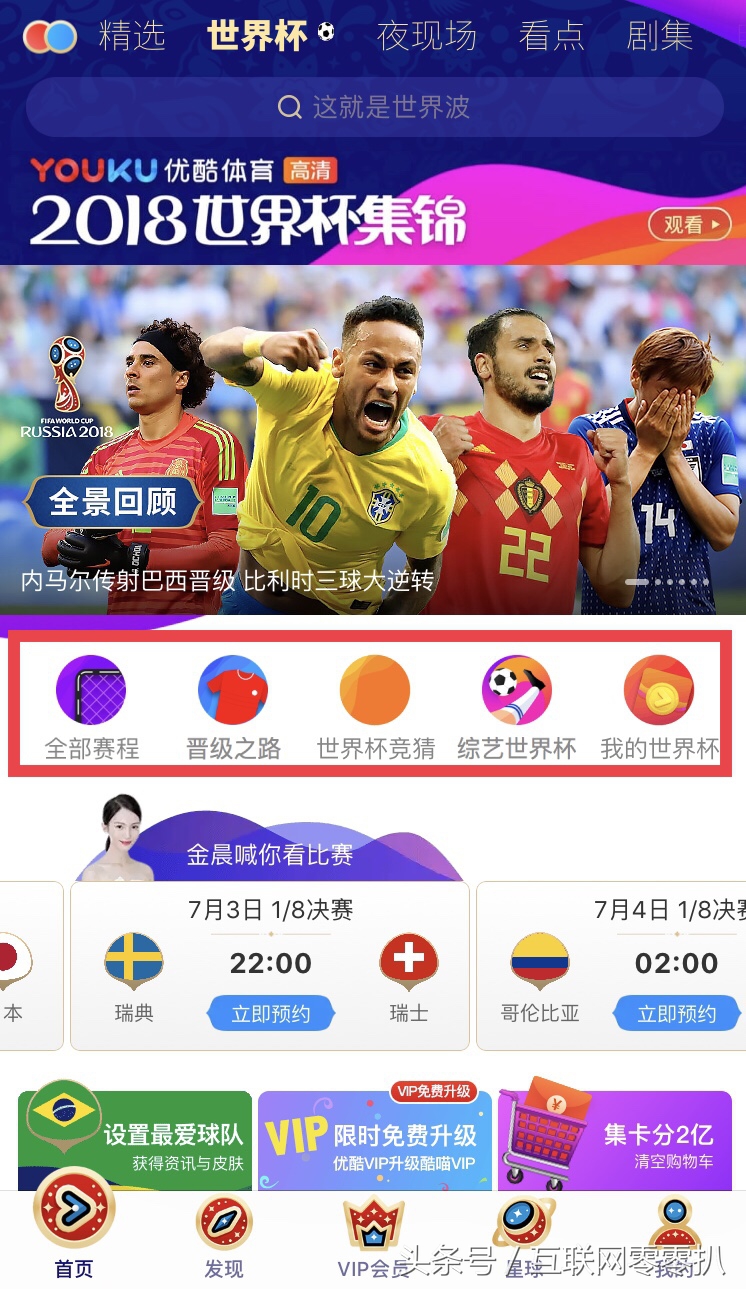Screen dimensions: 746x1289
Task: Open 设置最爱球队 card
Action: [x=135, y=1141]
